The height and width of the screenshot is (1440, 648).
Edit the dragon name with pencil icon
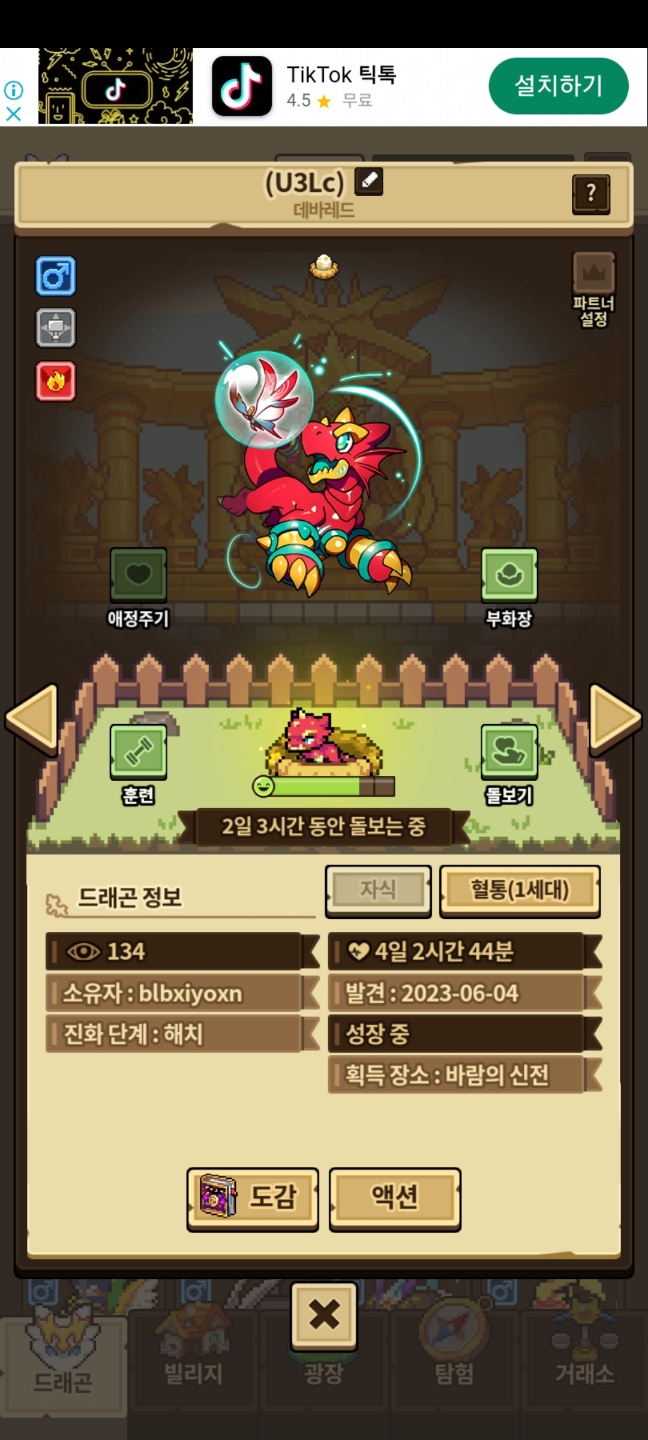369,183
